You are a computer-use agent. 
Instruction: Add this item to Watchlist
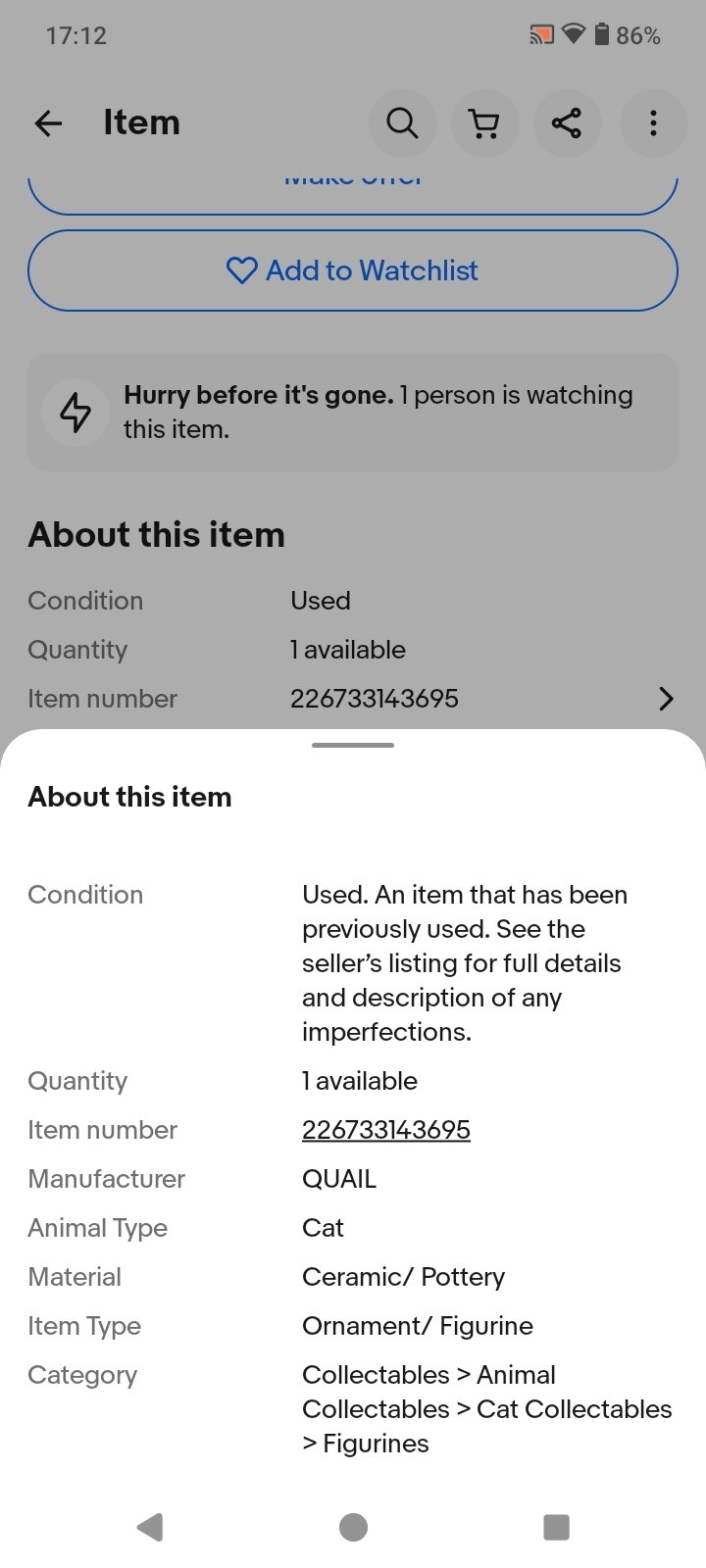[x=353, y=270]
